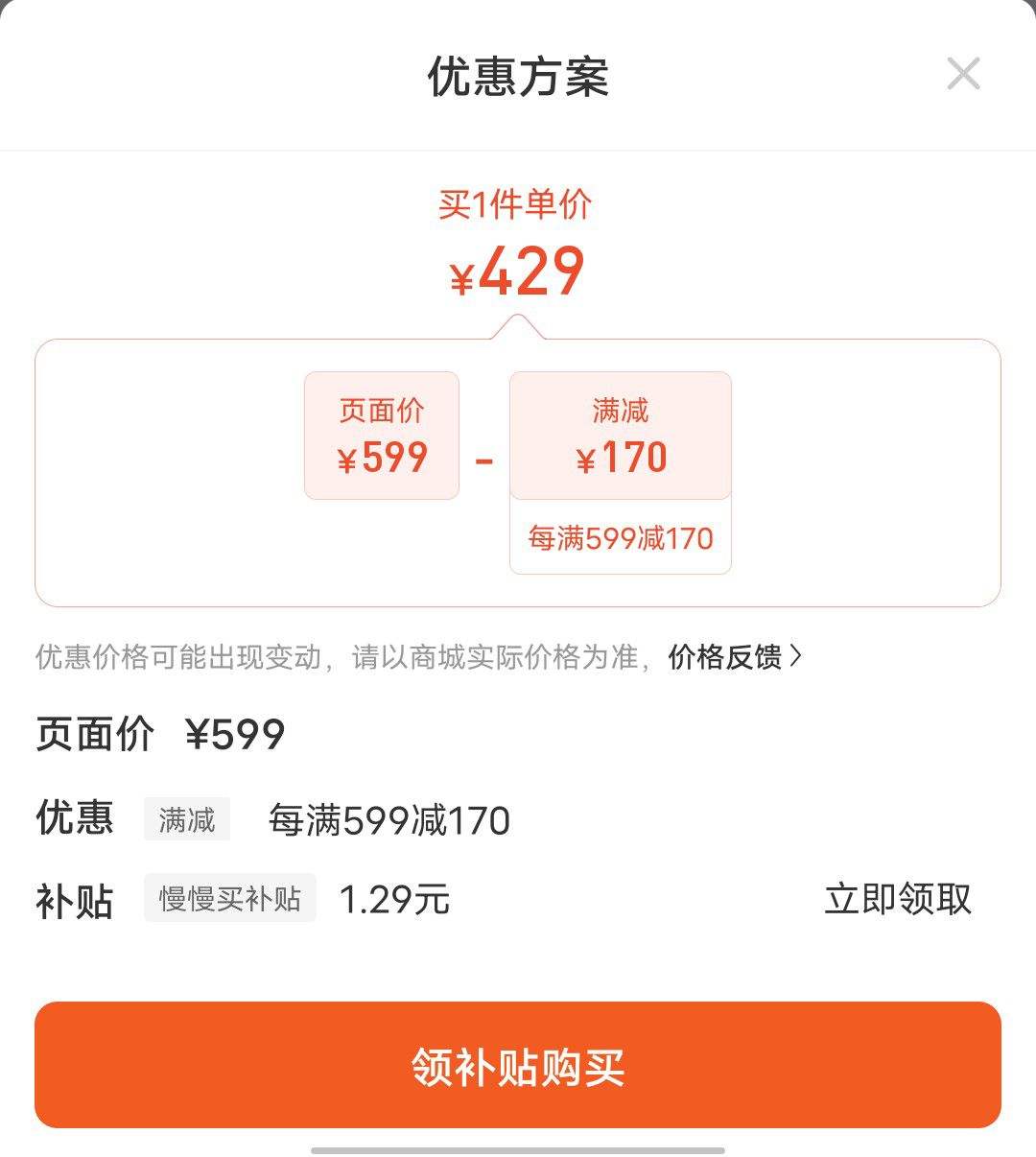Select the 慢慢买补贴 subsidy tag
This screenshot has width=1036, height=1157.
click(230, 899)
